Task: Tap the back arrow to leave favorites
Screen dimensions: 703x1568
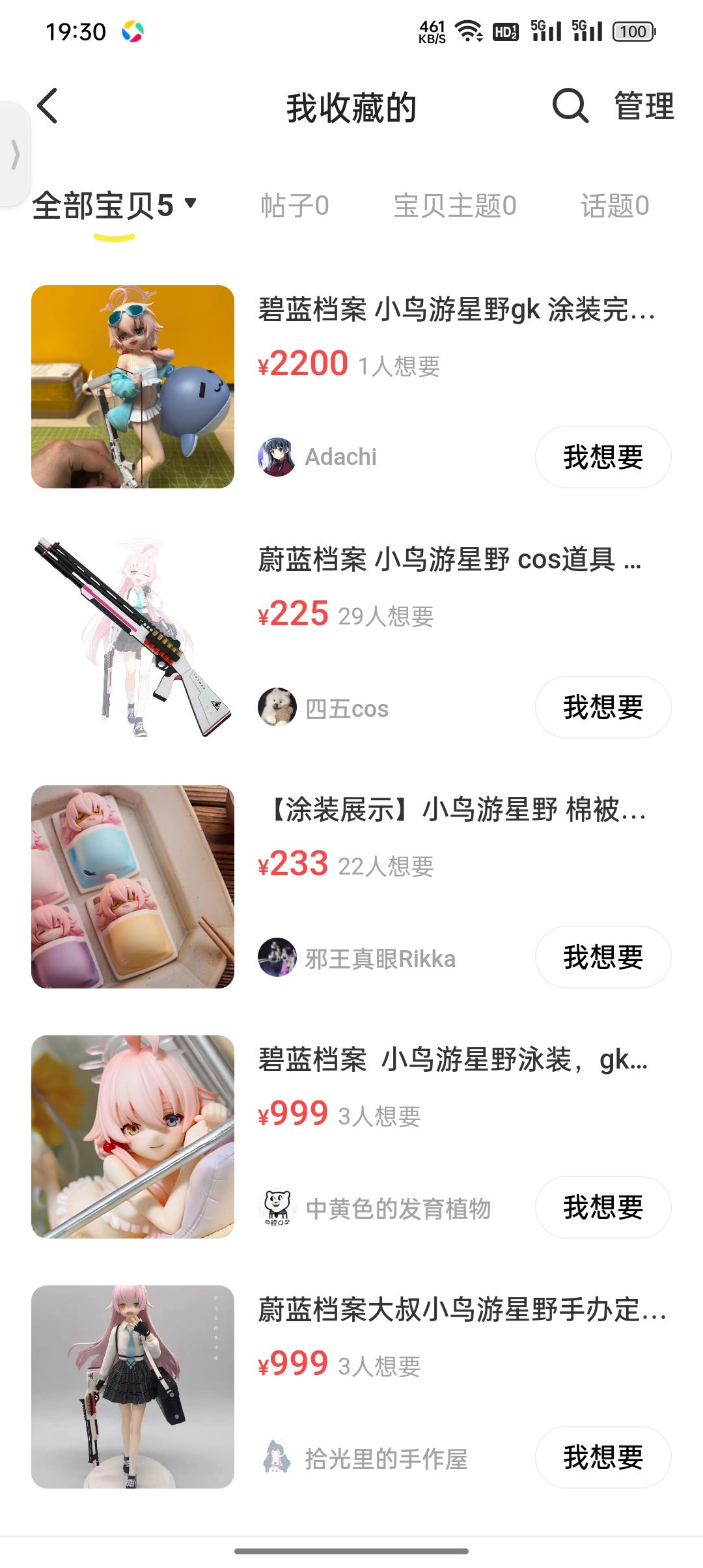Action: (47, 107)
